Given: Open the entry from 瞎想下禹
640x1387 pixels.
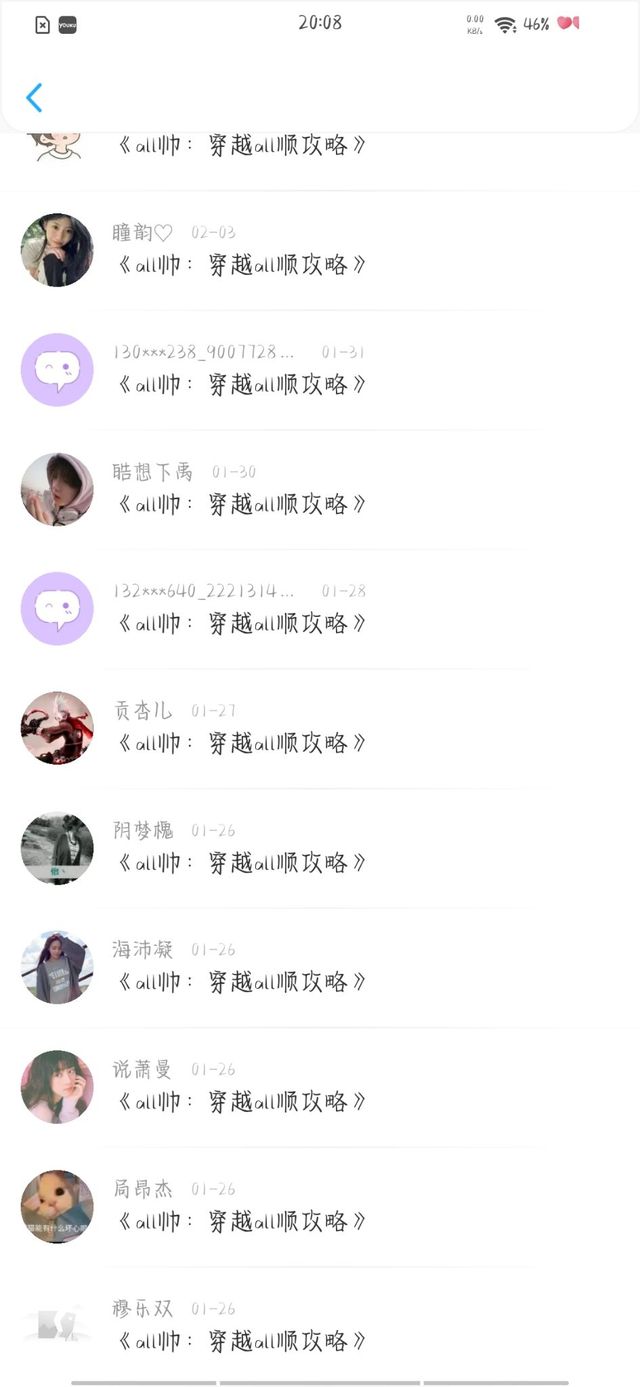Looking at the screenshot, I should pyautogui.click(x=320, y=489).
